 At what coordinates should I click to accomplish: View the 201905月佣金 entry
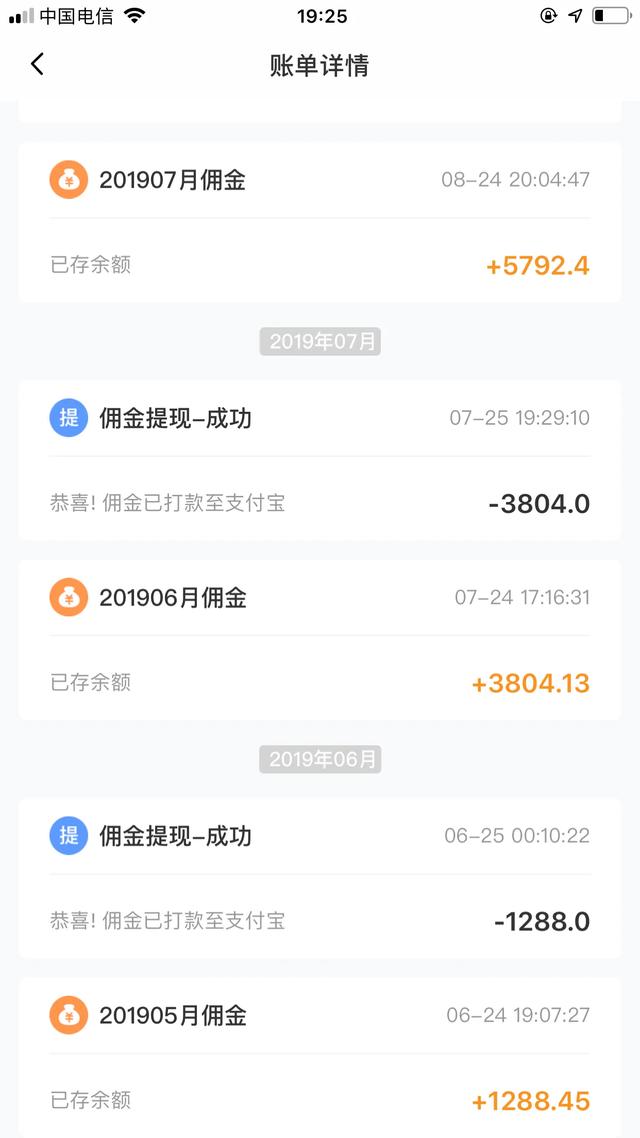click(x=319, y=1057)
